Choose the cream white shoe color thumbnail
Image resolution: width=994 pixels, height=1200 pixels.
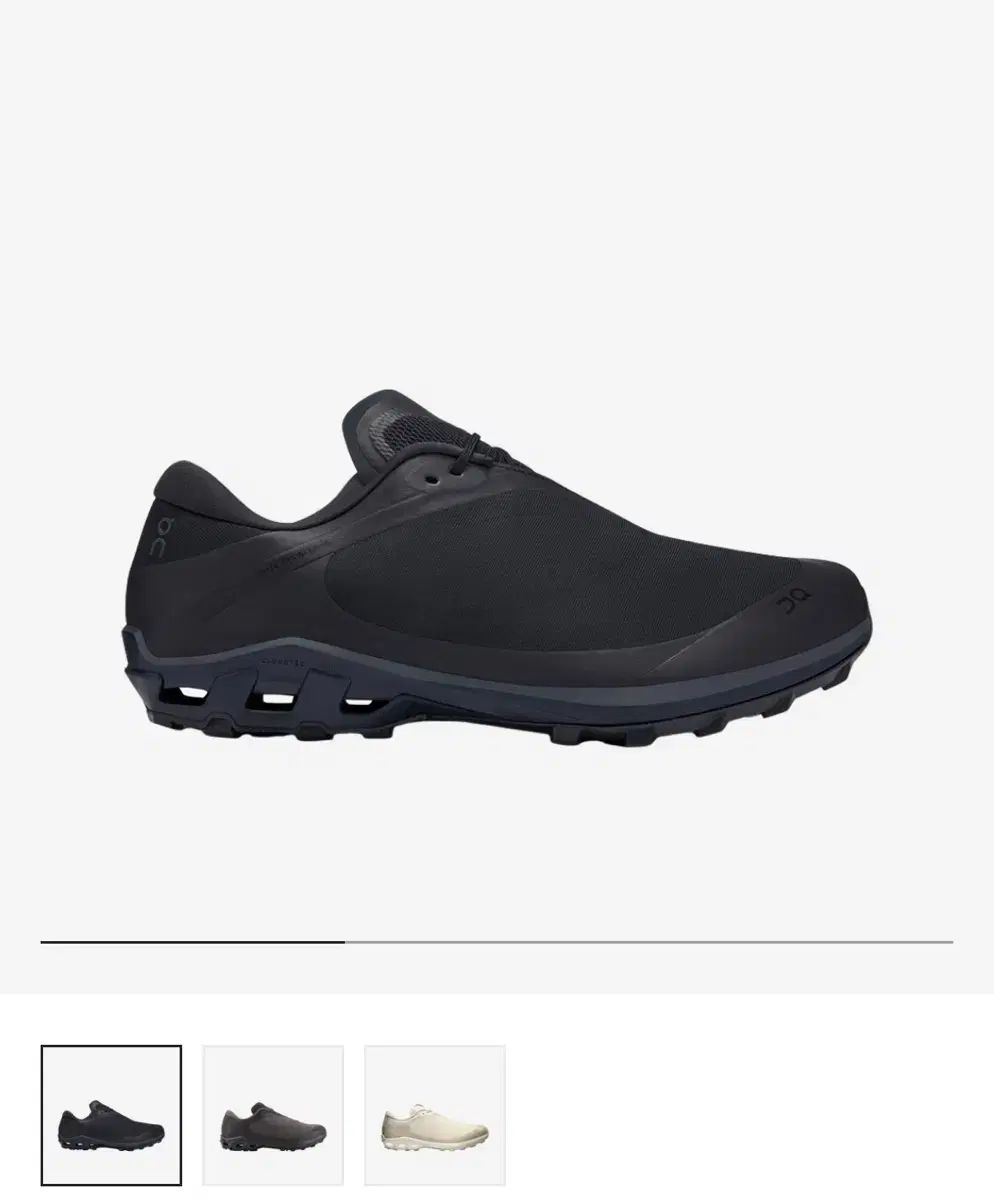435,1115
